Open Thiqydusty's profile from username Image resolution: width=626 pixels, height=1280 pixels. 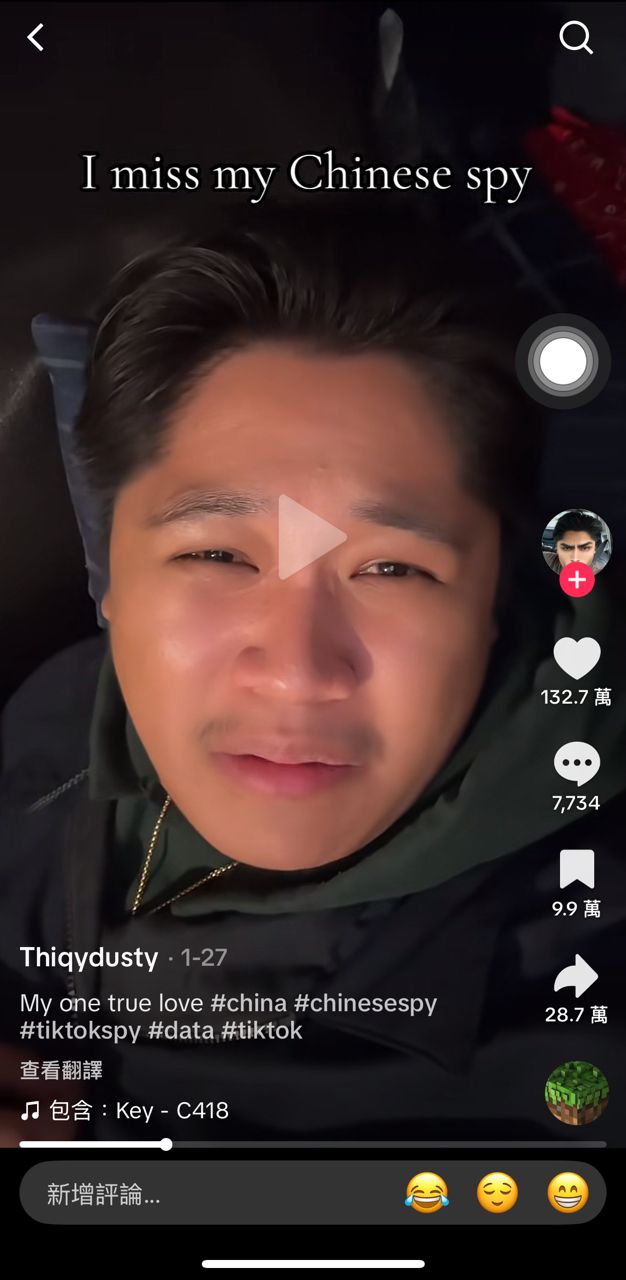coord(89,957)
